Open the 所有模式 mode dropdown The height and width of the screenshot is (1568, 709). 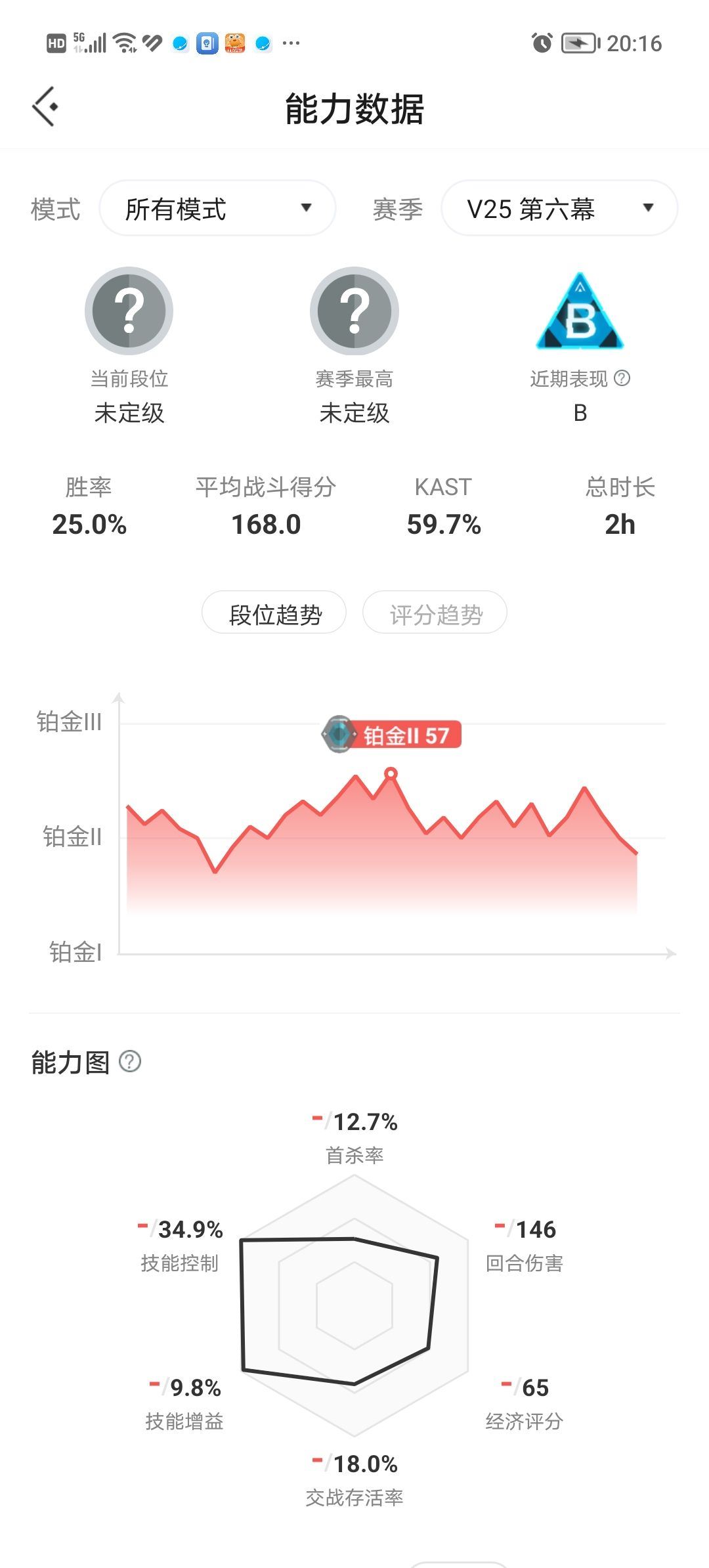pos(217,208)
